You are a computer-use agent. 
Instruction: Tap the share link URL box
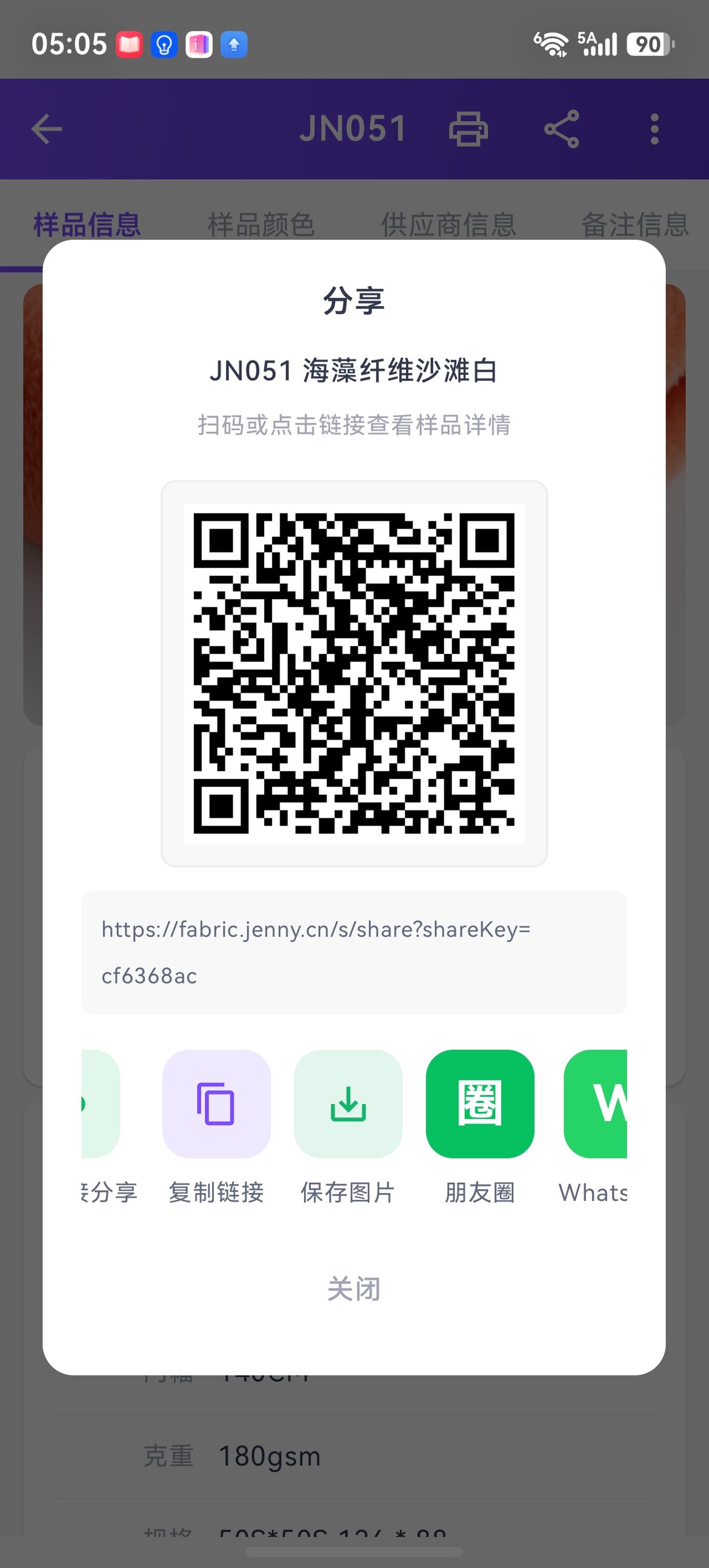click(354, 953)
